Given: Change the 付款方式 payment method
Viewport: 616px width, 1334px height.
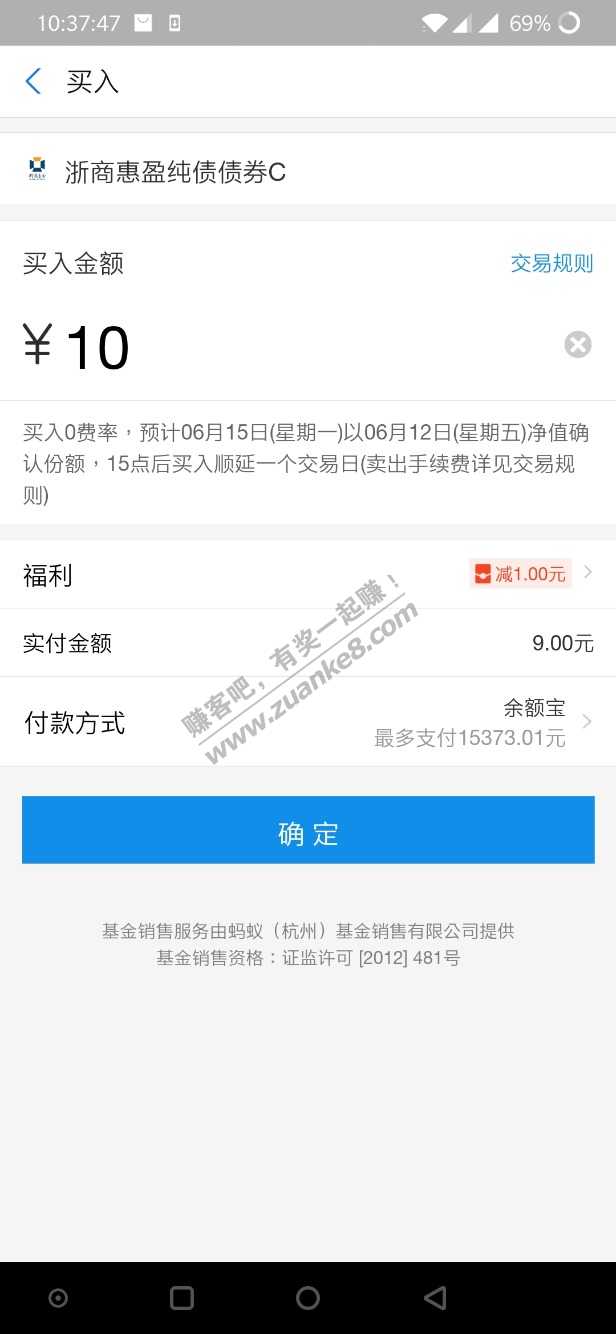Looking at the screenshot, I should tap(308, 722).
